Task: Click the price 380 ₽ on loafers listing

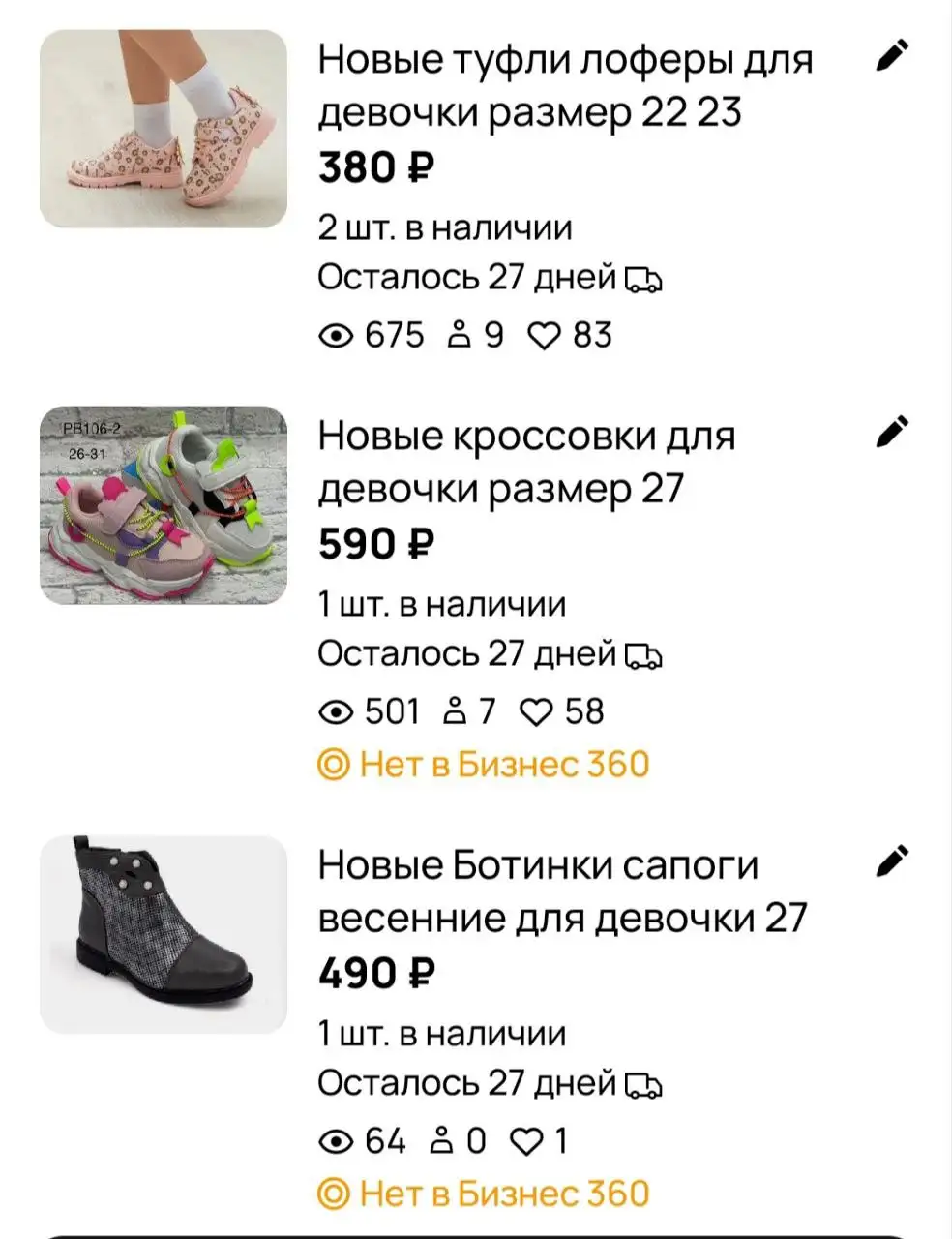Action: click(374, 169)
